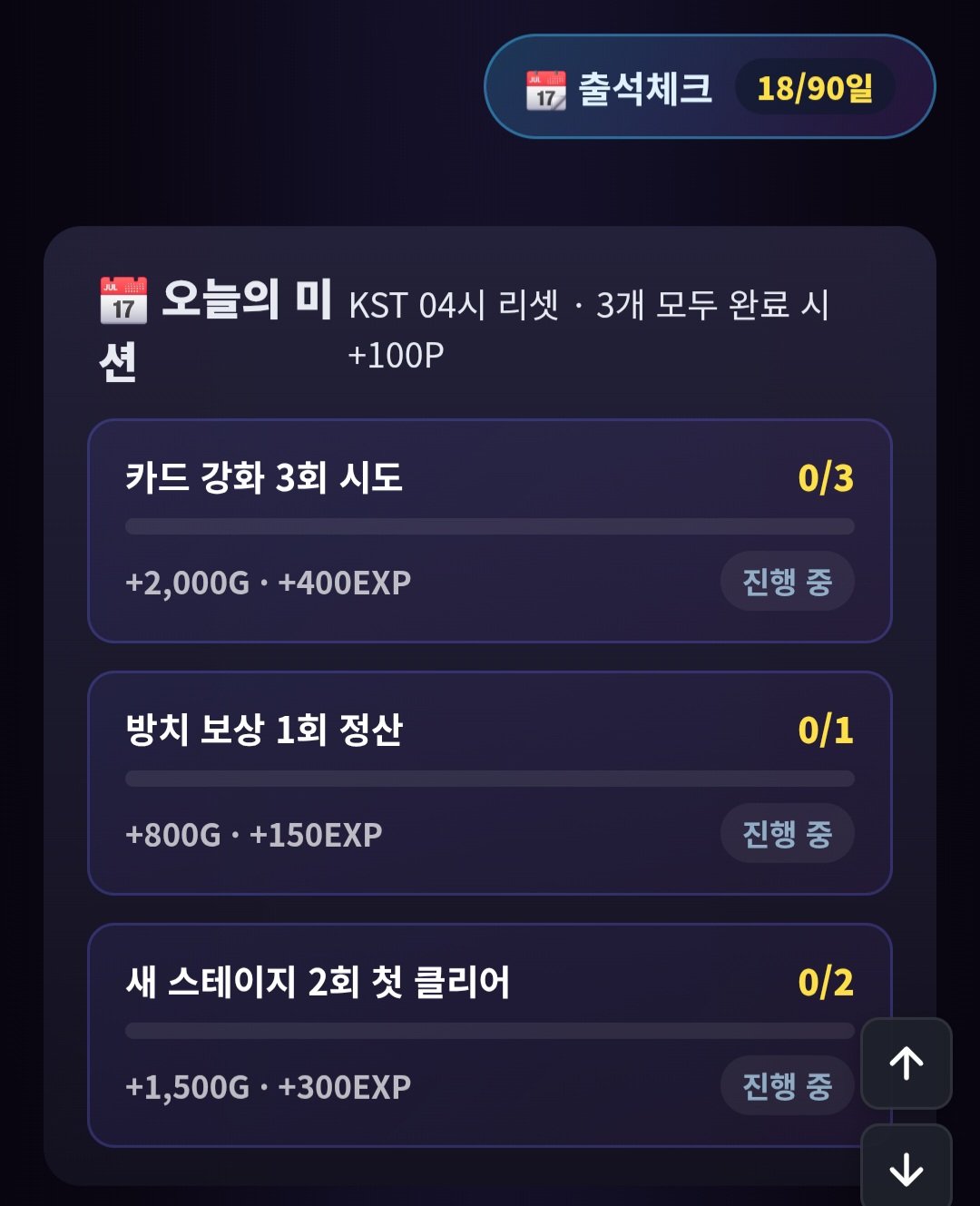This screenshot has height=1206, width=980.
Task: Tap 진행 중 on 카드 강화 3회 시도
Action: tap(787, 582)
